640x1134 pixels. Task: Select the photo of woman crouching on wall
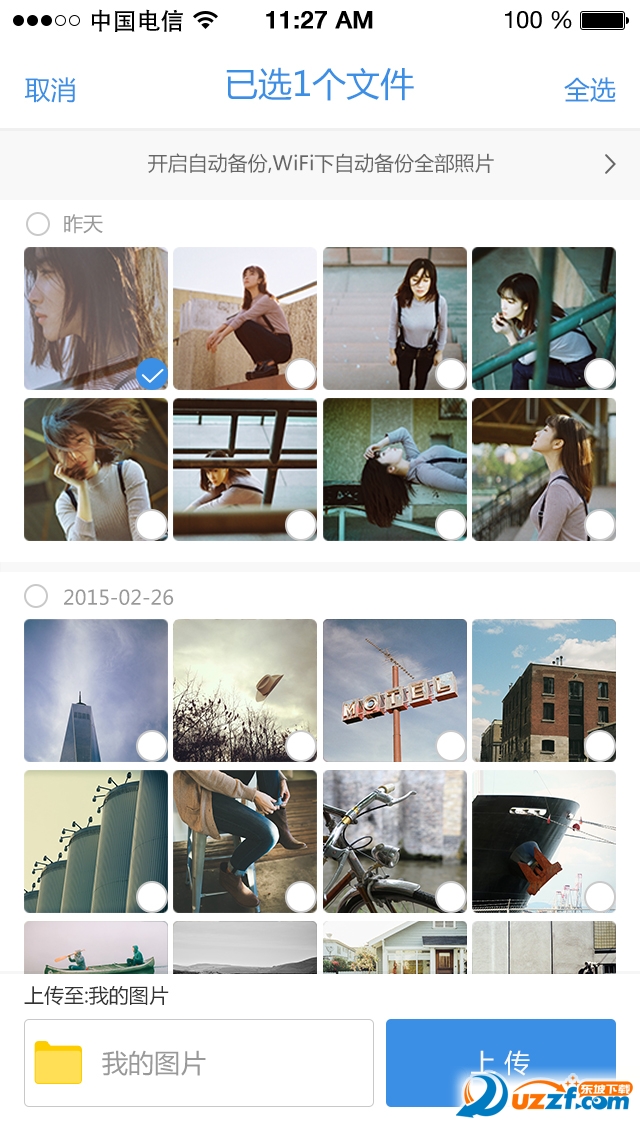[245, 318]
